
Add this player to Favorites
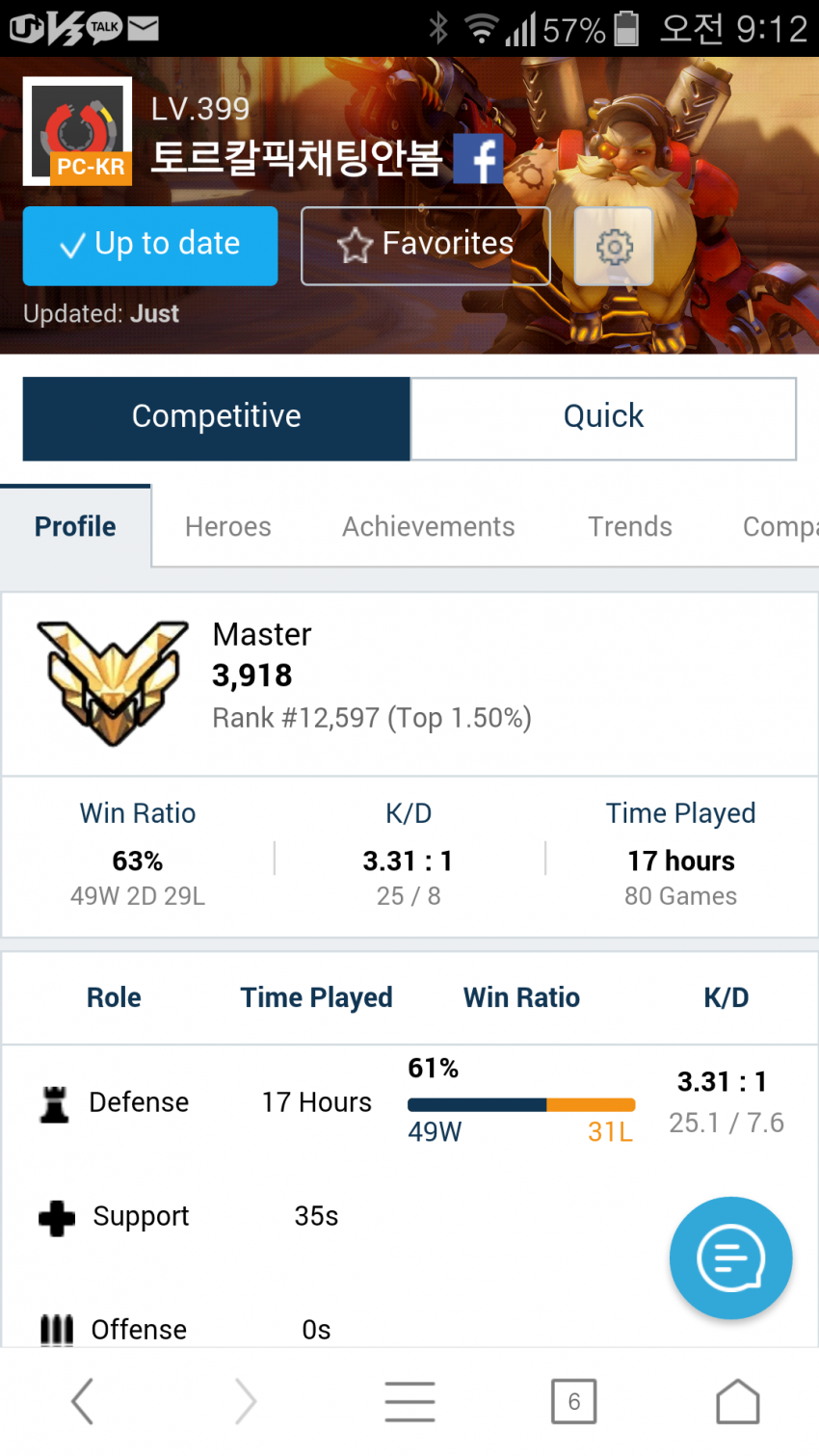(x=425, y=246)
